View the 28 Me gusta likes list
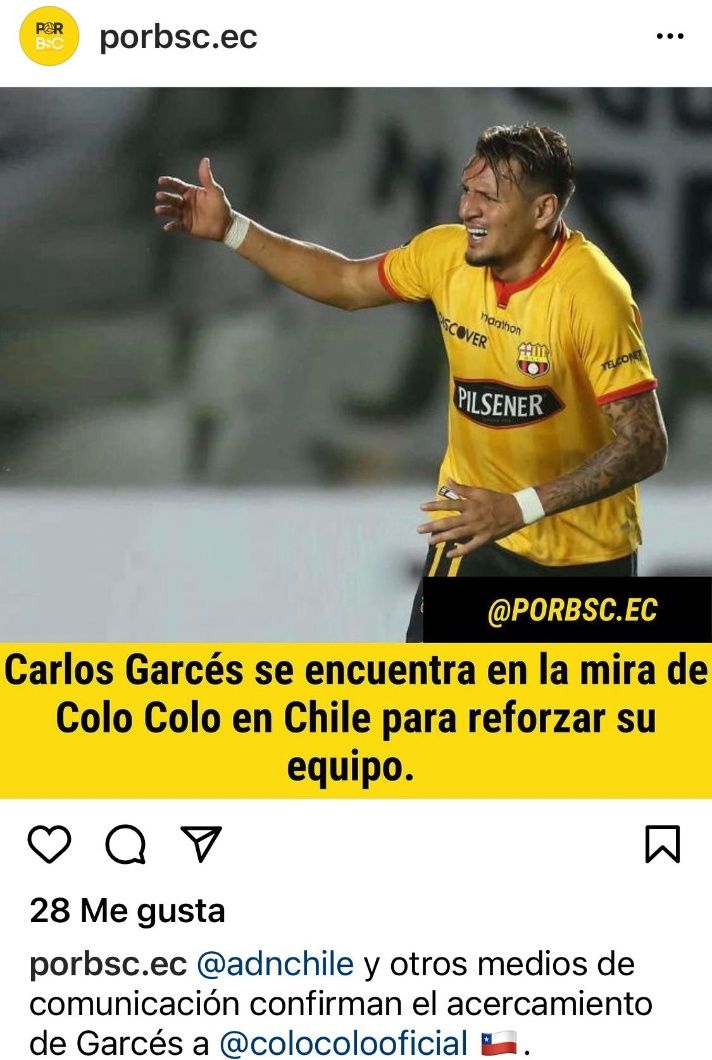This screenshot has width=712, height=1060. (x=127, y=911)
